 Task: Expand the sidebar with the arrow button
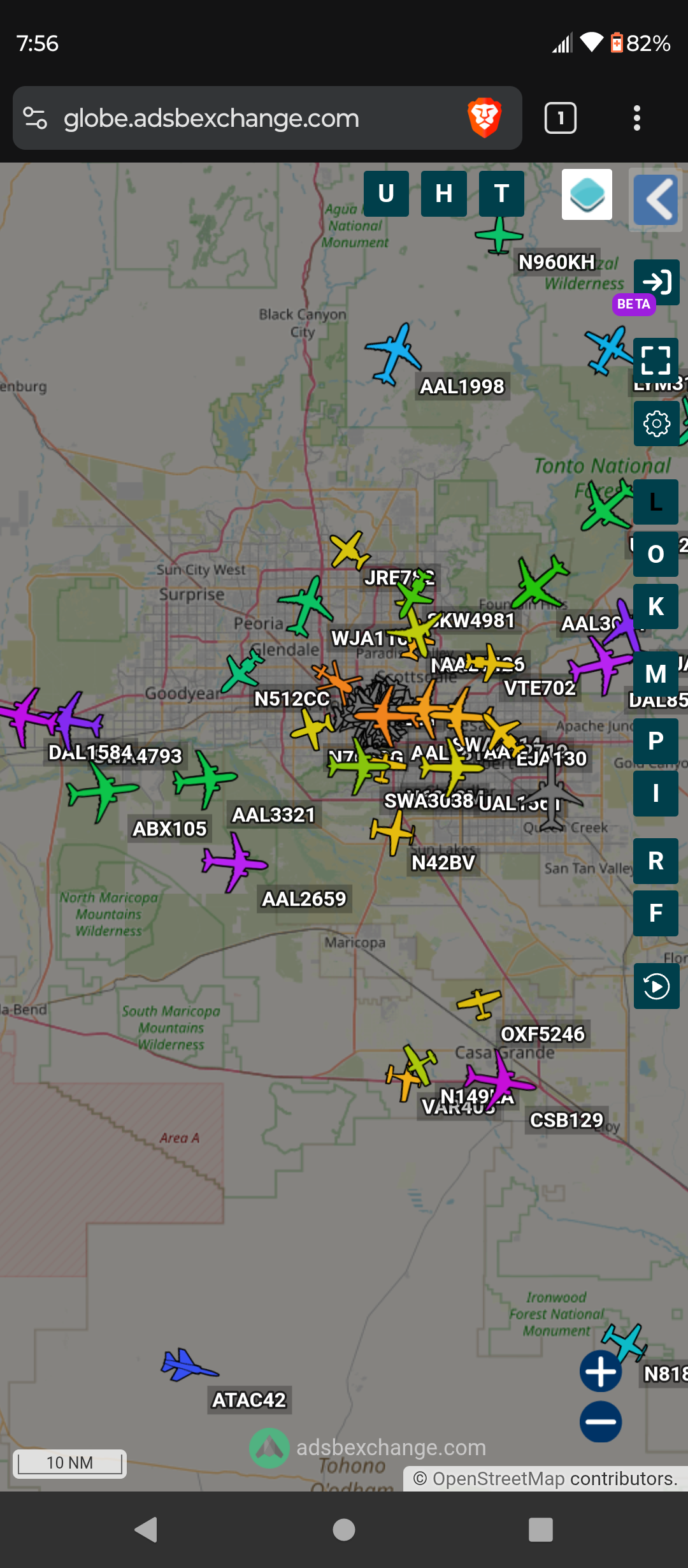point(656,200)
